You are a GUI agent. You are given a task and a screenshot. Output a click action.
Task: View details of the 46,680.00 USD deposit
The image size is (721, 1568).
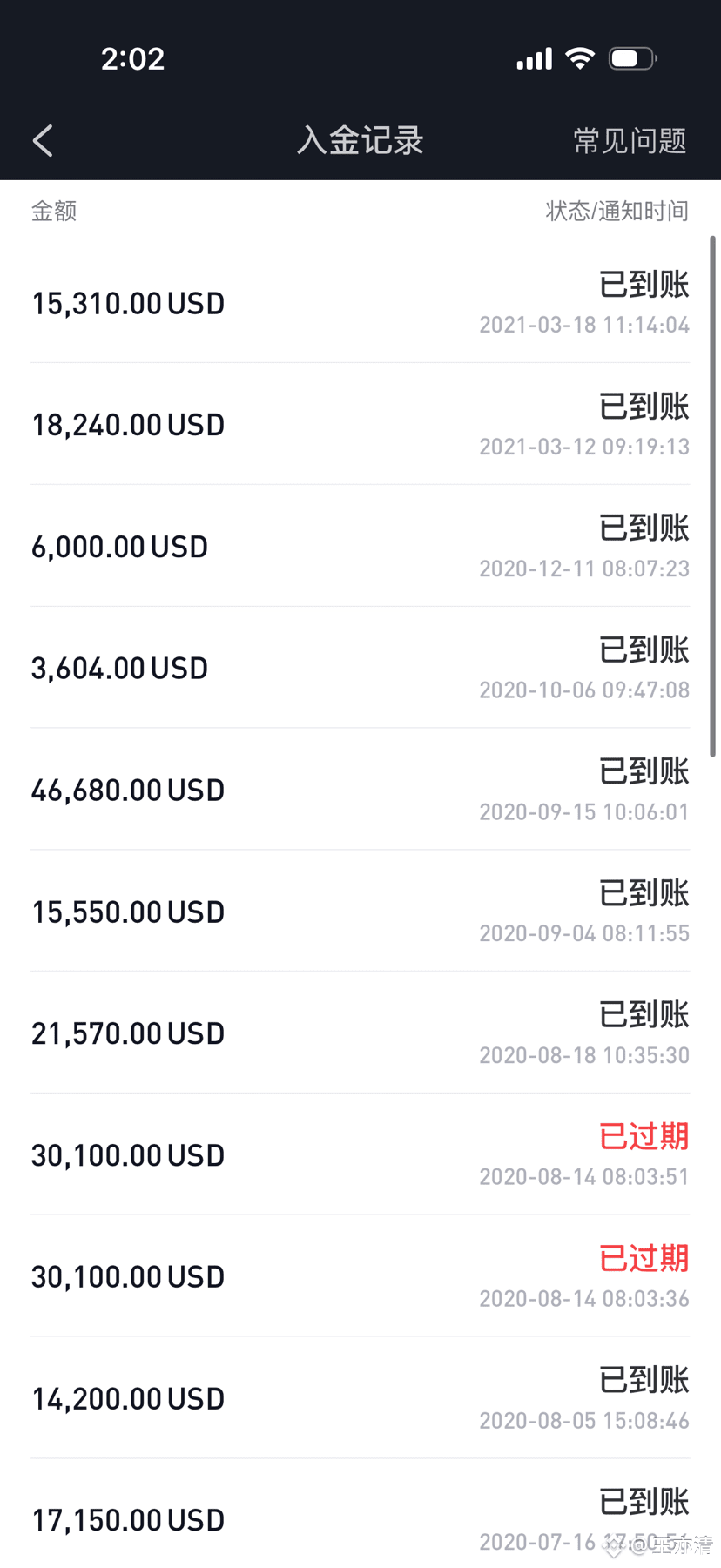360,790
